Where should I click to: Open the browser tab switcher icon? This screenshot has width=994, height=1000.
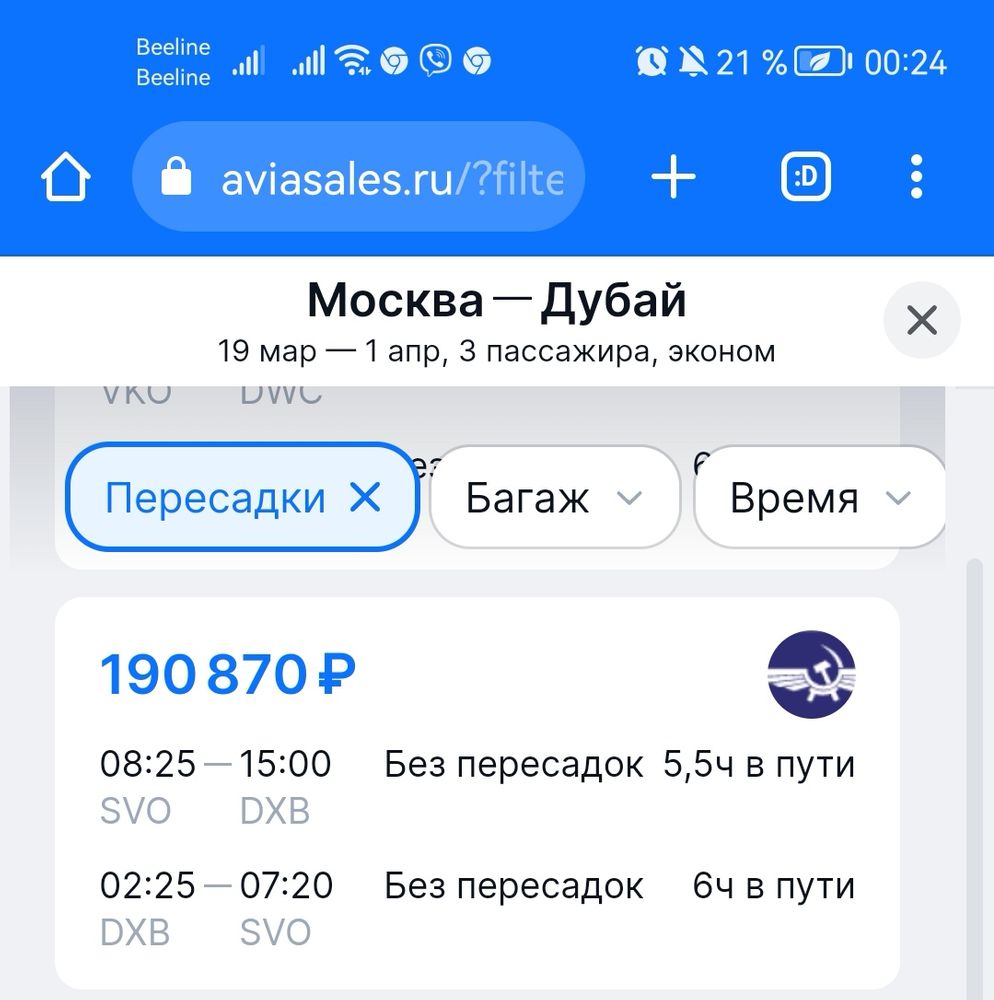(805, 176)
